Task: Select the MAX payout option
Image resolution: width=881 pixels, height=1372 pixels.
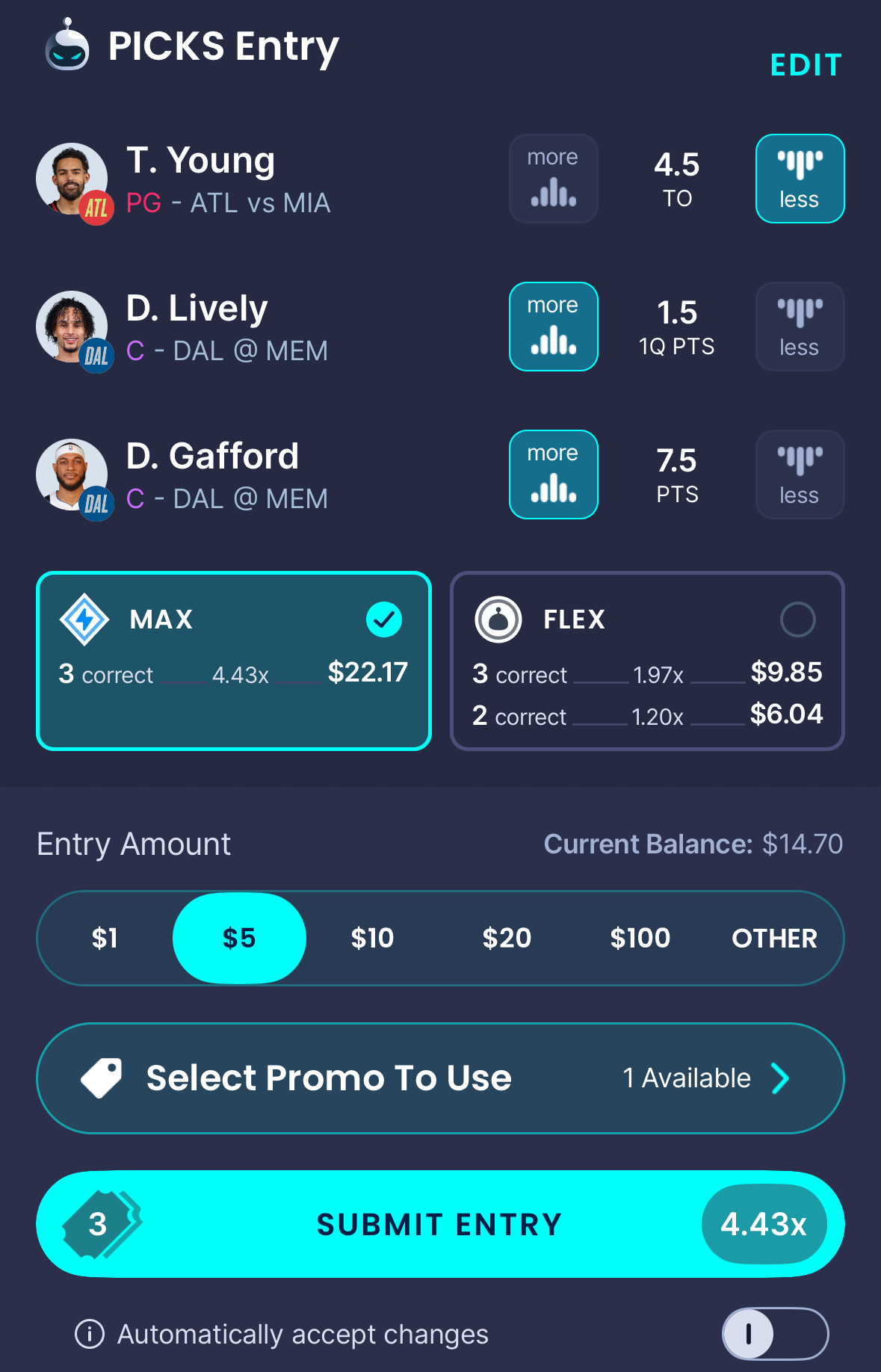Action: [234, 661]
